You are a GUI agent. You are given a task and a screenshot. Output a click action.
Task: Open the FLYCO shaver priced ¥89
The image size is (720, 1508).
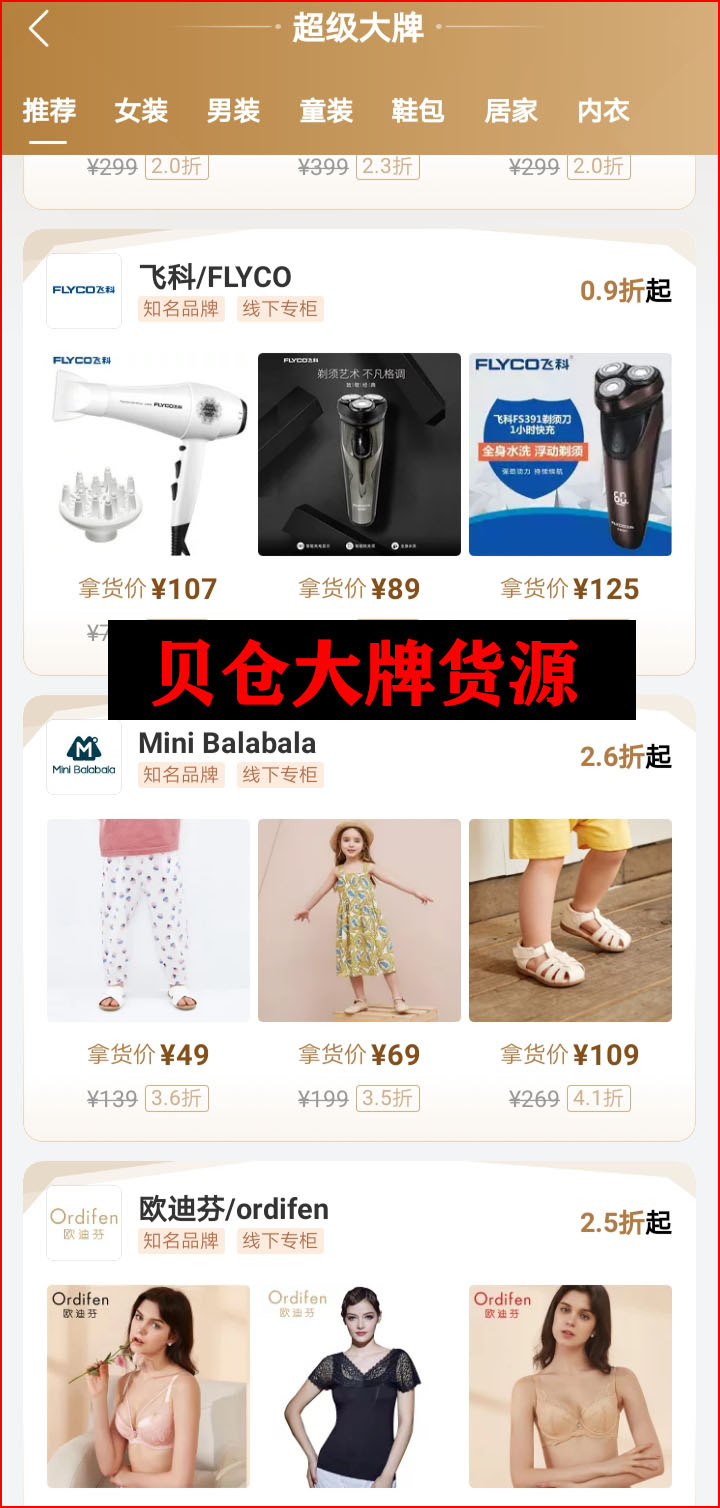359,454
